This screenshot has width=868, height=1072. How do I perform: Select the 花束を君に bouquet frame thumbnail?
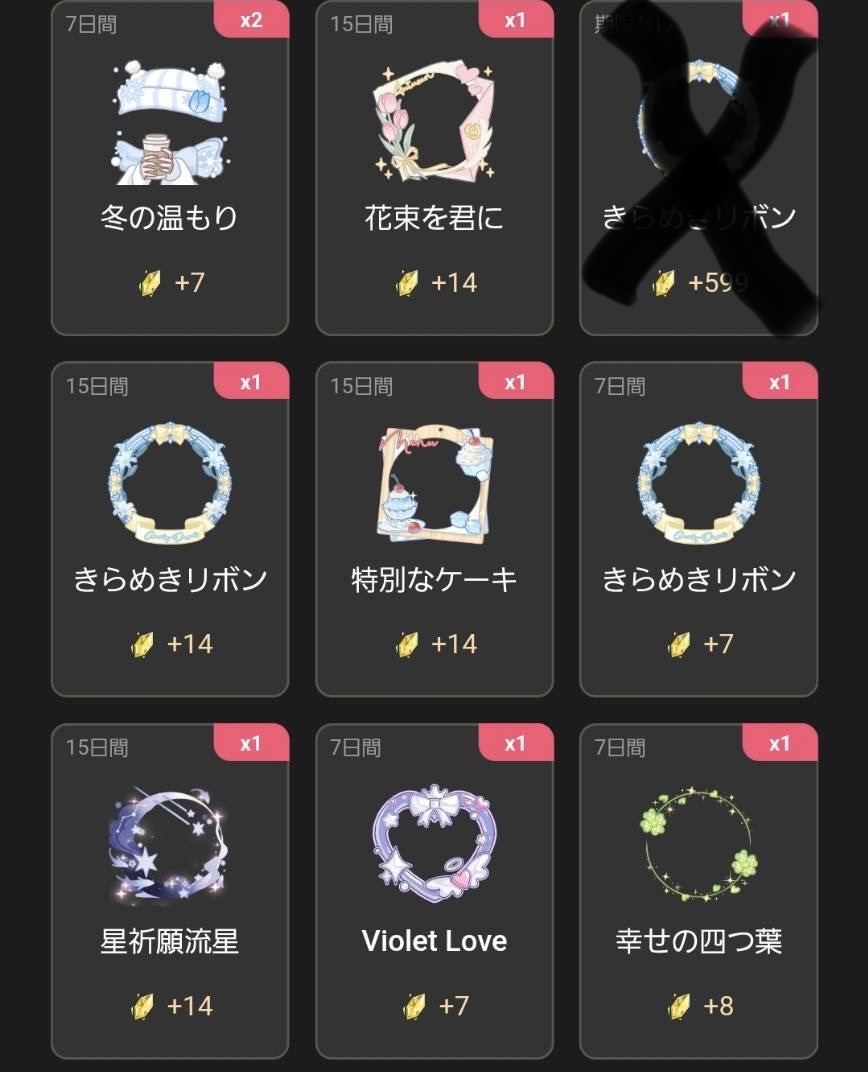click(433, 120)
